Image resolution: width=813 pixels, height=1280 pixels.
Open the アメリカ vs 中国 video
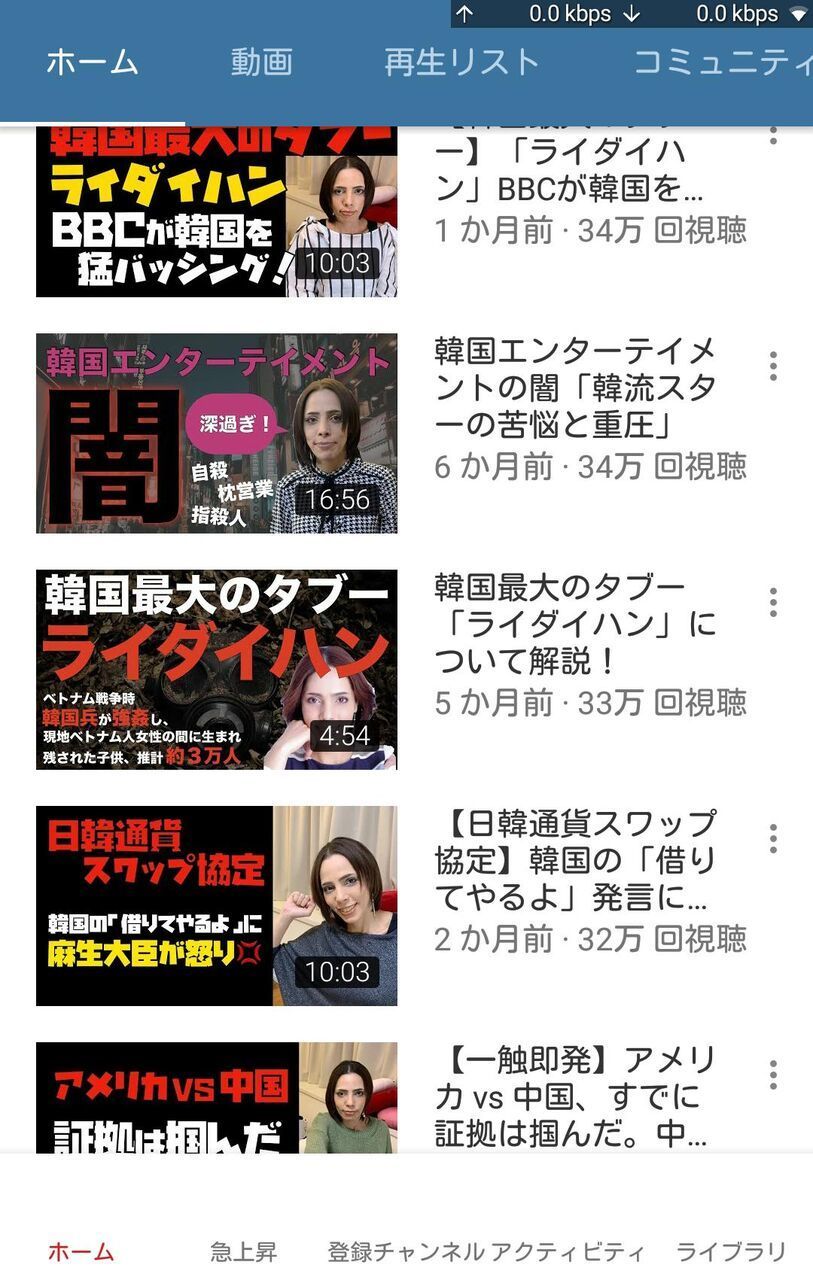(x=216, y=1098)
